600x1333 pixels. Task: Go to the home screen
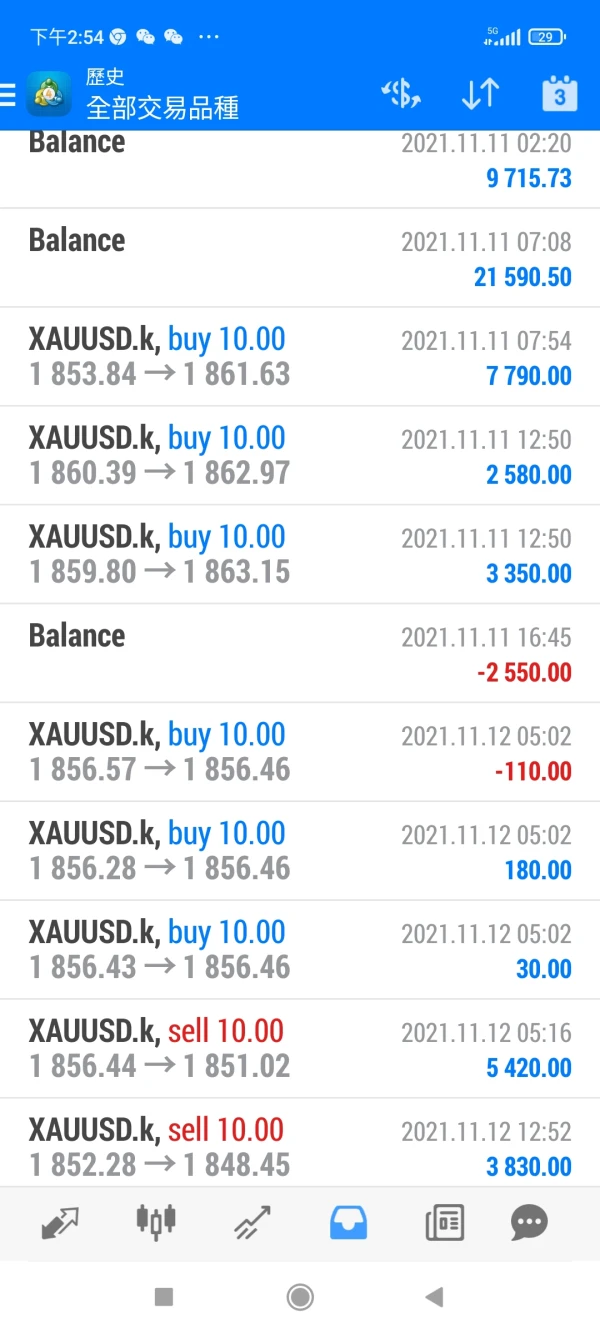point(300,1297)
